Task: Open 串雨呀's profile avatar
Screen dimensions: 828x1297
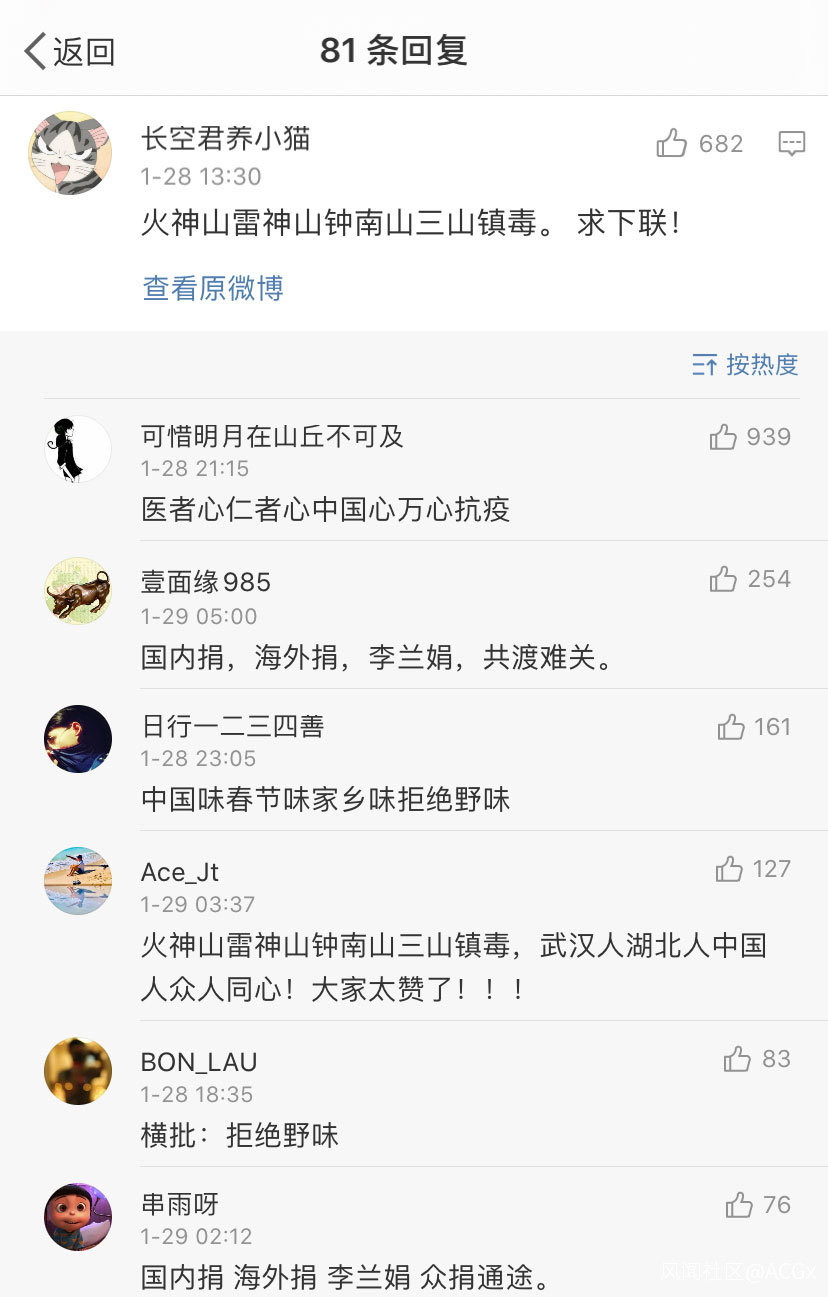Action: click(x=78, y=1217)
